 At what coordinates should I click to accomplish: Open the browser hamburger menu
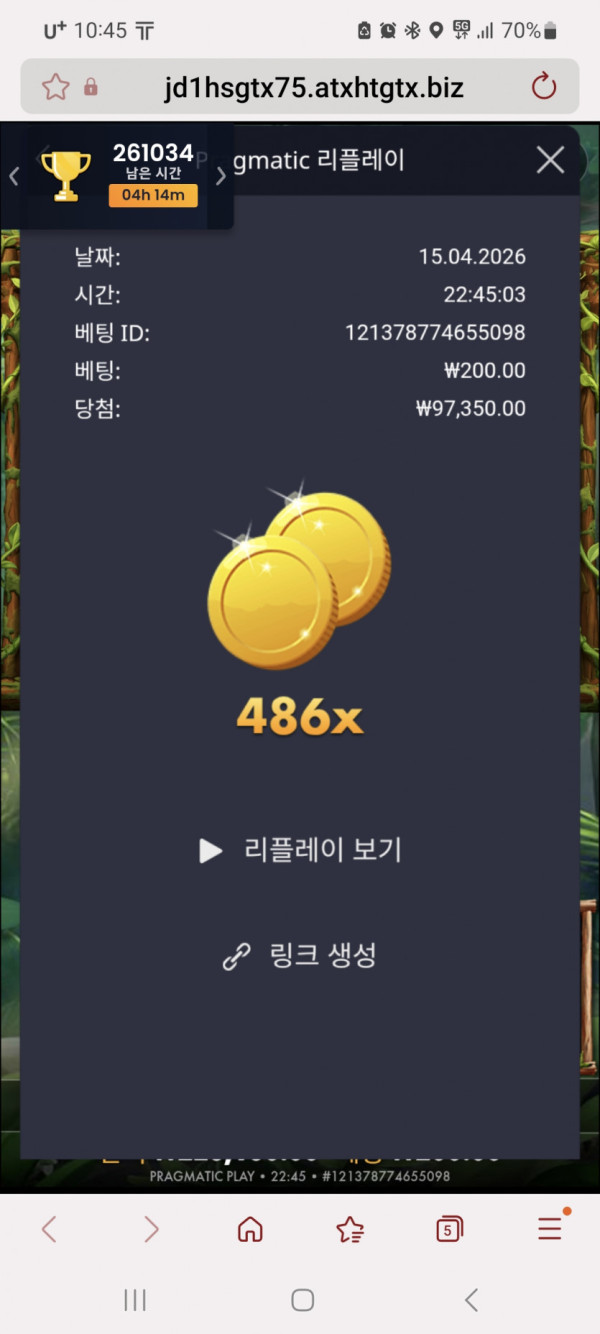pyautogui.click(x=550, y=1228)
